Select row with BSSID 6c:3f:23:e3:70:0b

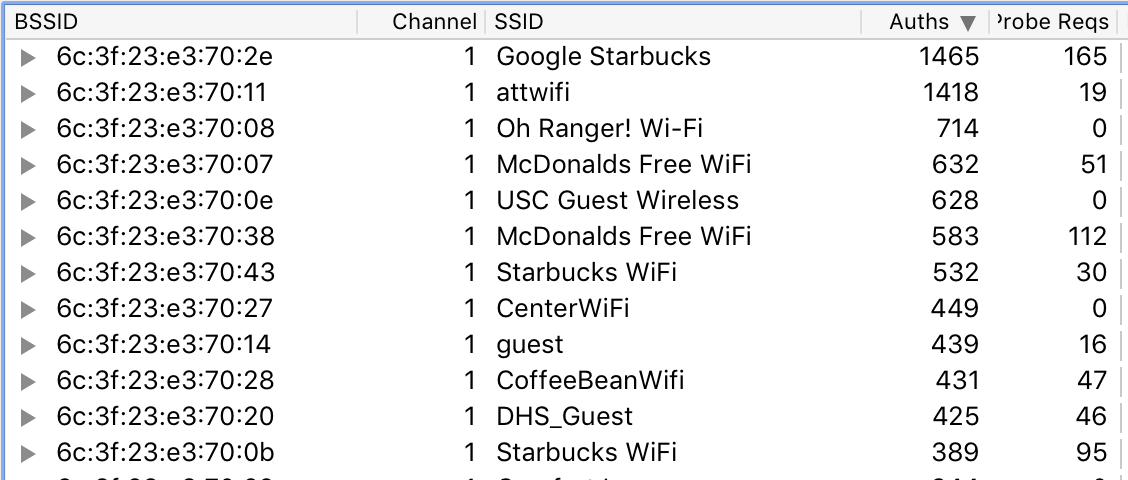[164, 453]
